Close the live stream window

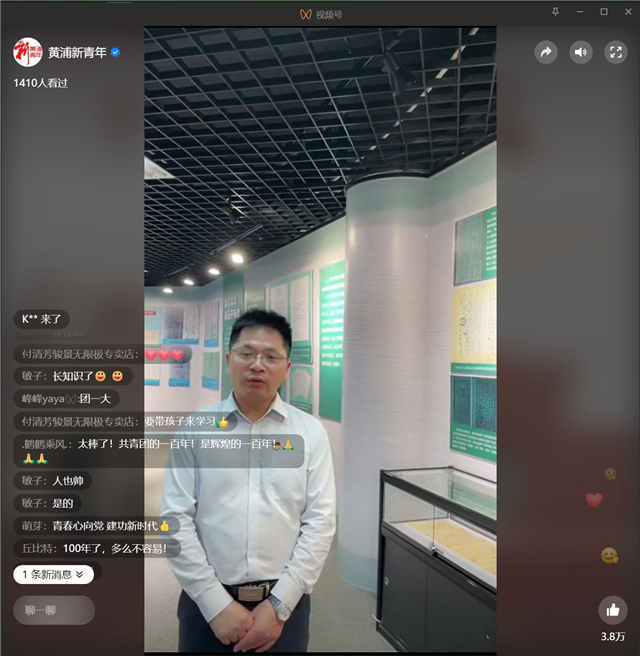(627, 12)
